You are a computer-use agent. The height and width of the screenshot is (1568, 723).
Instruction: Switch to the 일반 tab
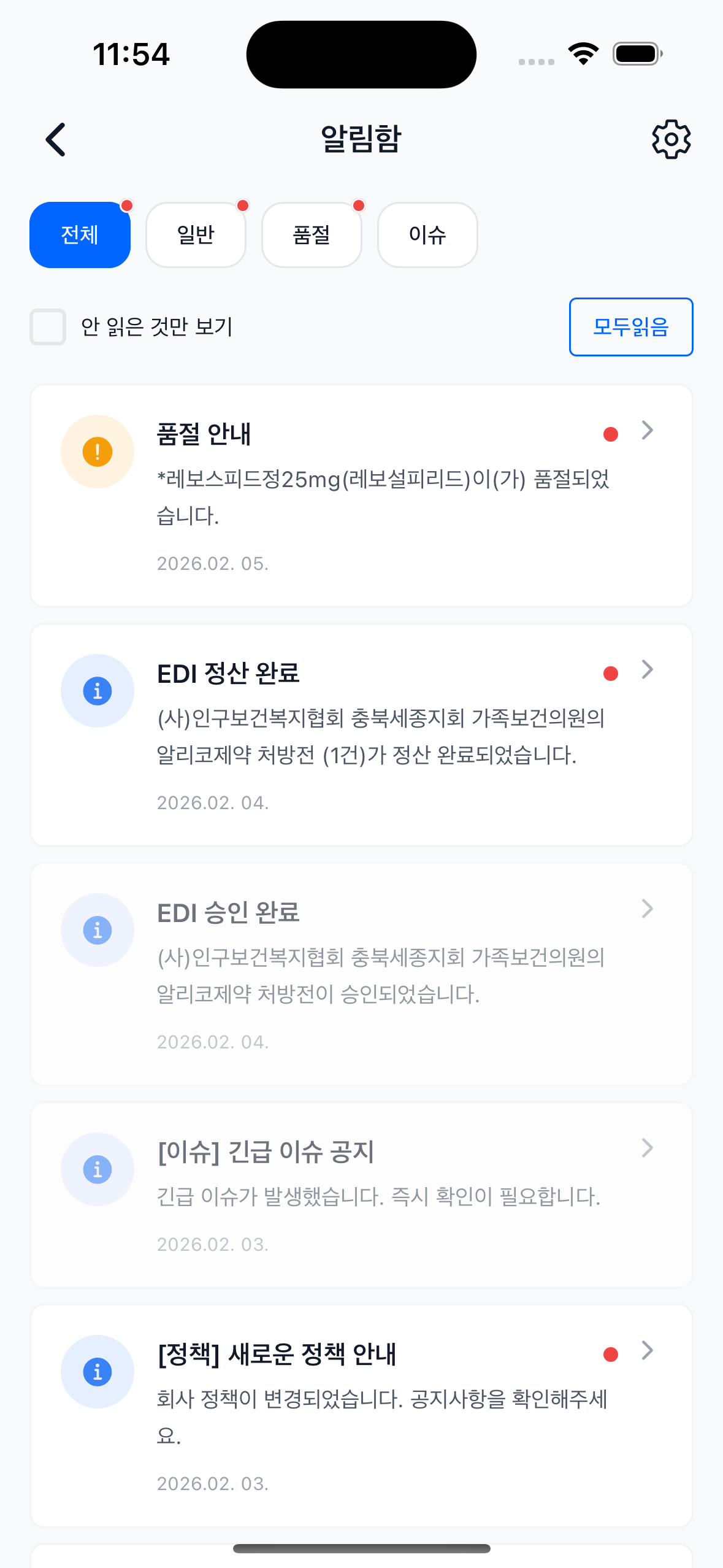point(196,235)
